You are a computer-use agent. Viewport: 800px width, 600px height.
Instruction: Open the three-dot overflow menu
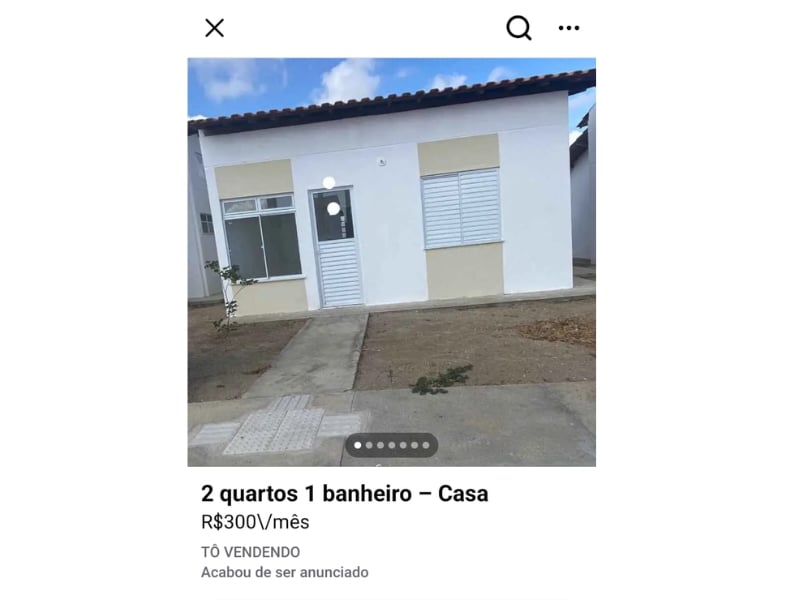(x=569, y=28)
